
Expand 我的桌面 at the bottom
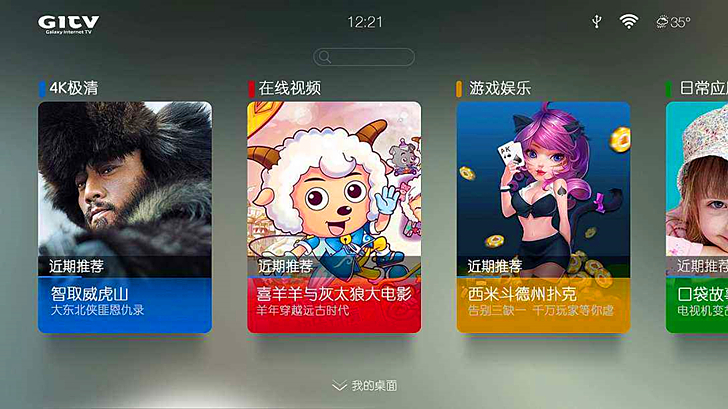pyautogui.click(x=364, y=385)
